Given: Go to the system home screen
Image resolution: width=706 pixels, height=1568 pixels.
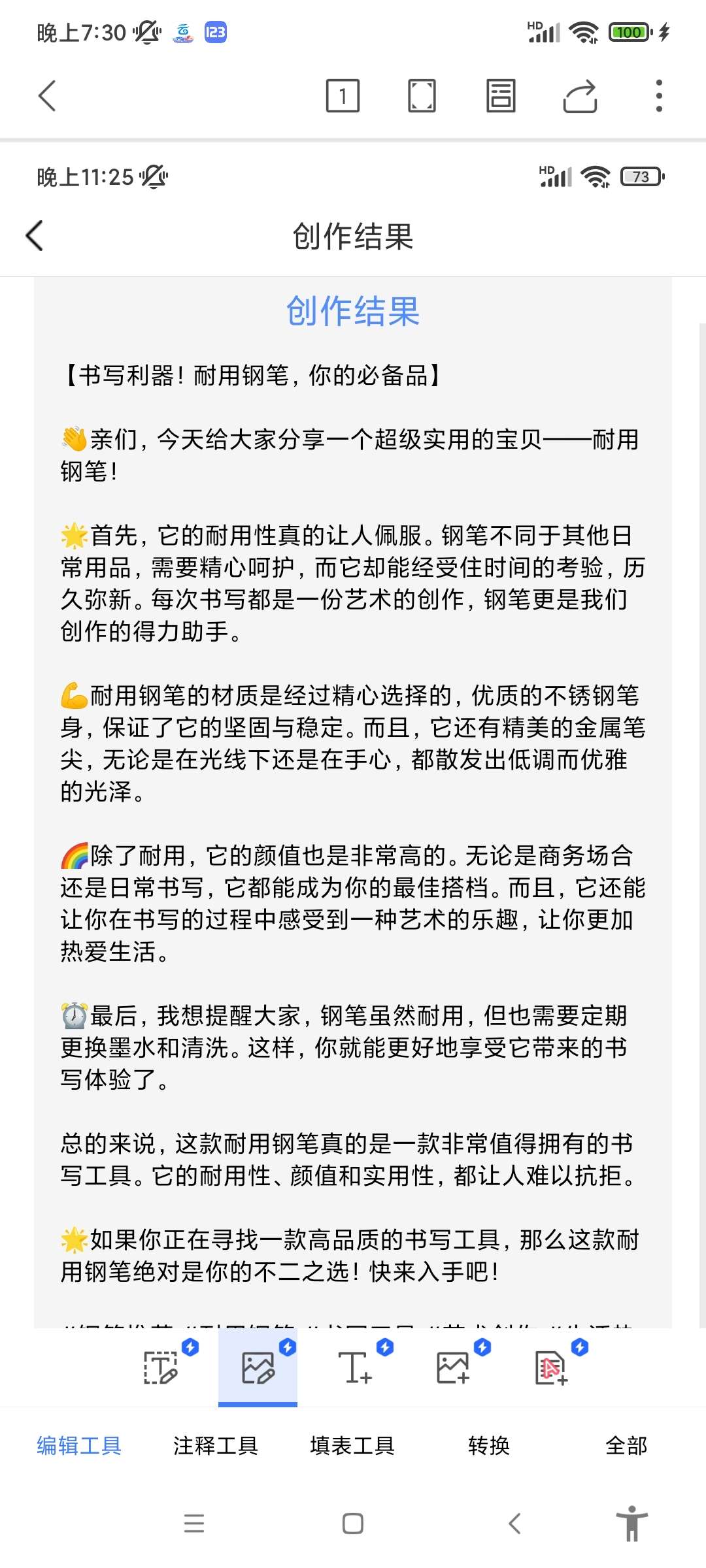Looking at the screenshot, I should [353, 1524].
